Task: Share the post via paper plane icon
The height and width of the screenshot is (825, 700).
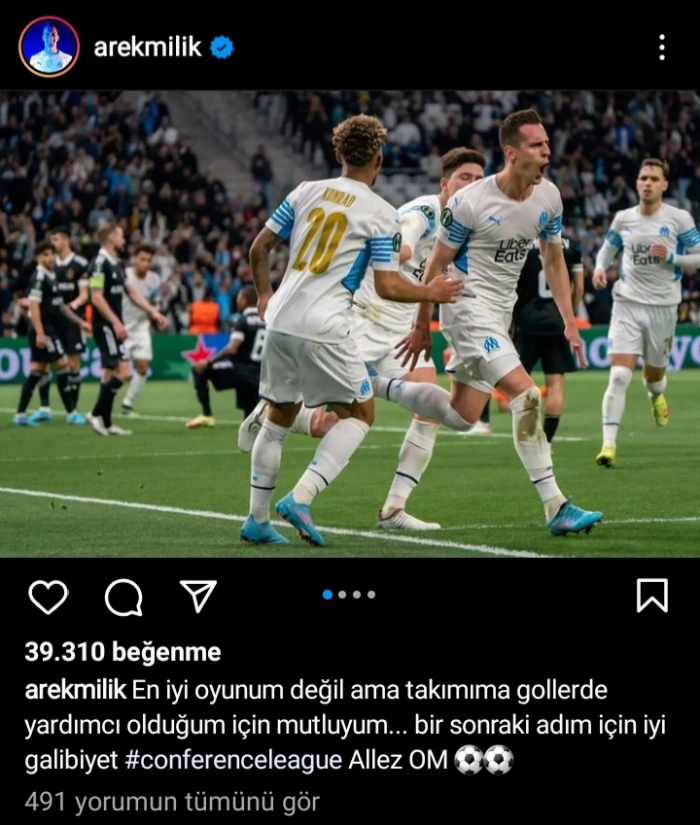Action: point(198,596)
